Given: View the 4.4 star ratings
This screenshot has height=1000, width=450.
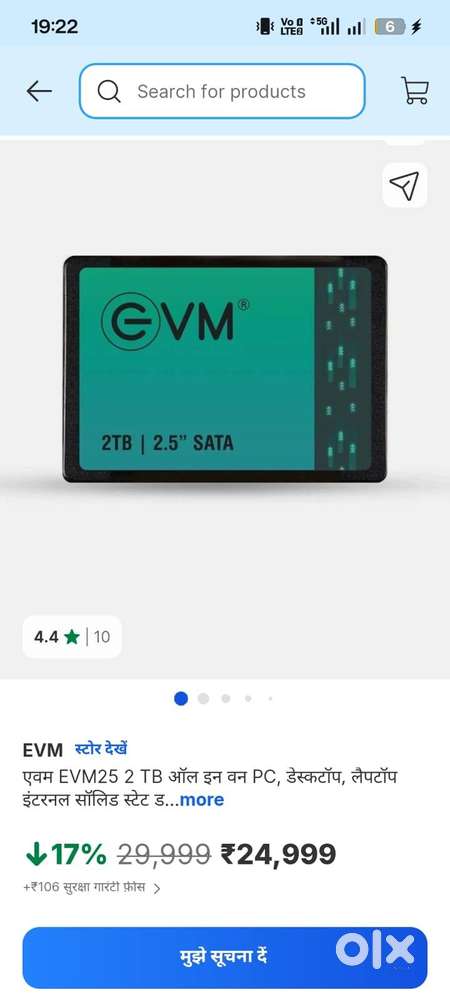Looking at the screenshot, I should pos(72,636).
